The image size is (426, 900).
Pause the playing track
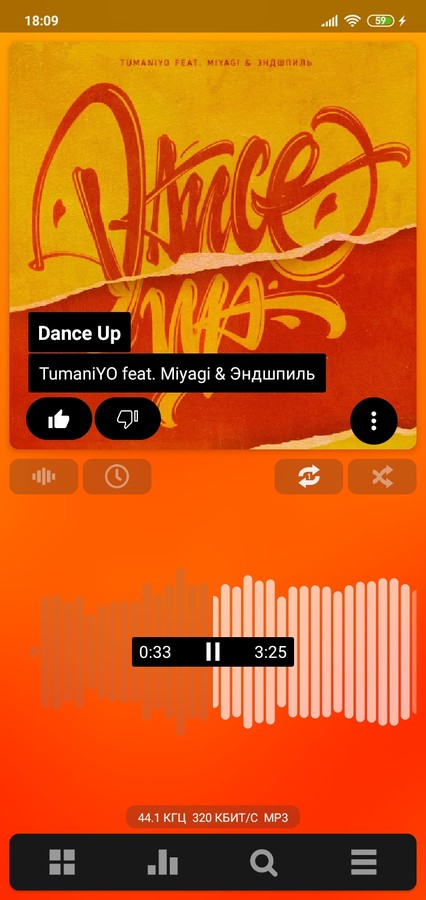213,652
